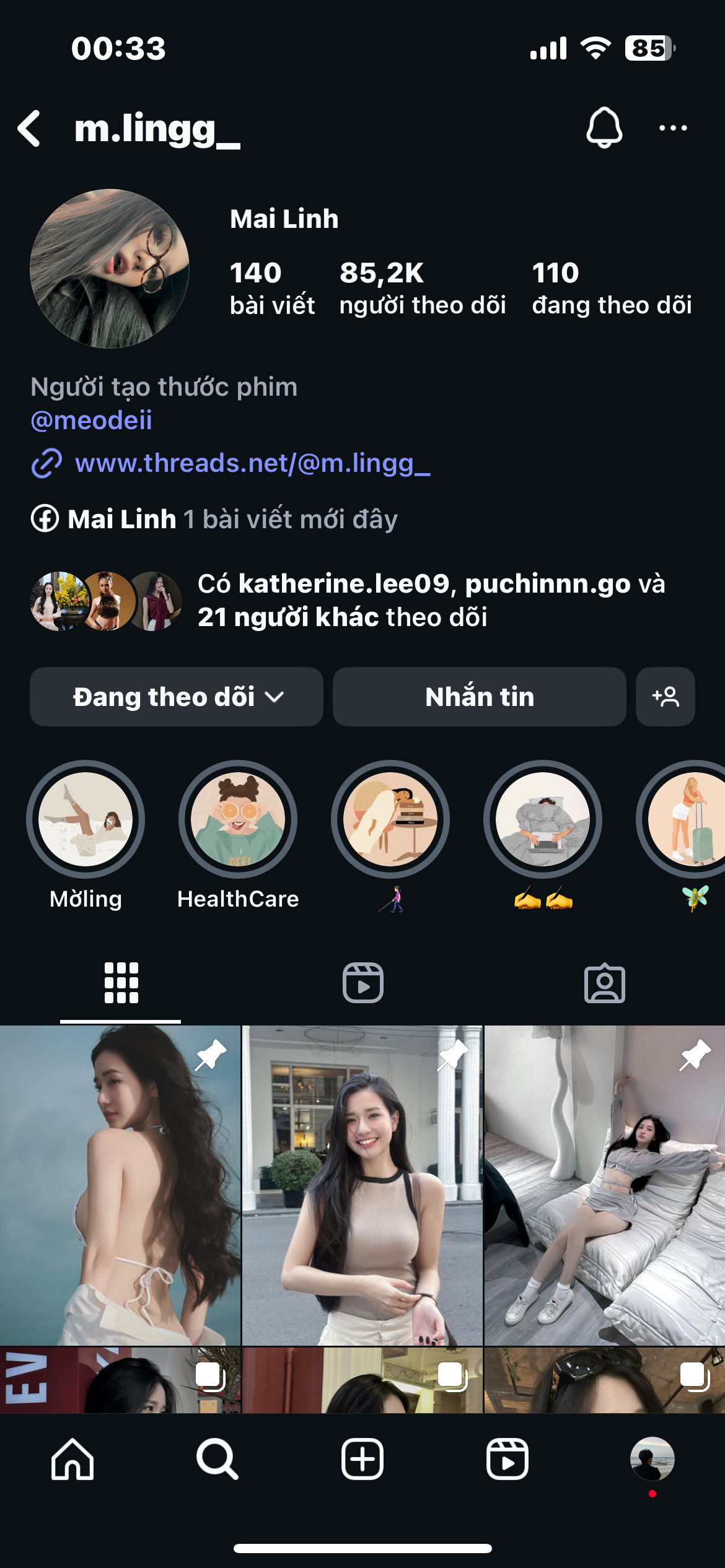This screenshot has height=1568, width=725.
Task: Create a new post
Action: pyautogui.click(x=362, y=1459)
